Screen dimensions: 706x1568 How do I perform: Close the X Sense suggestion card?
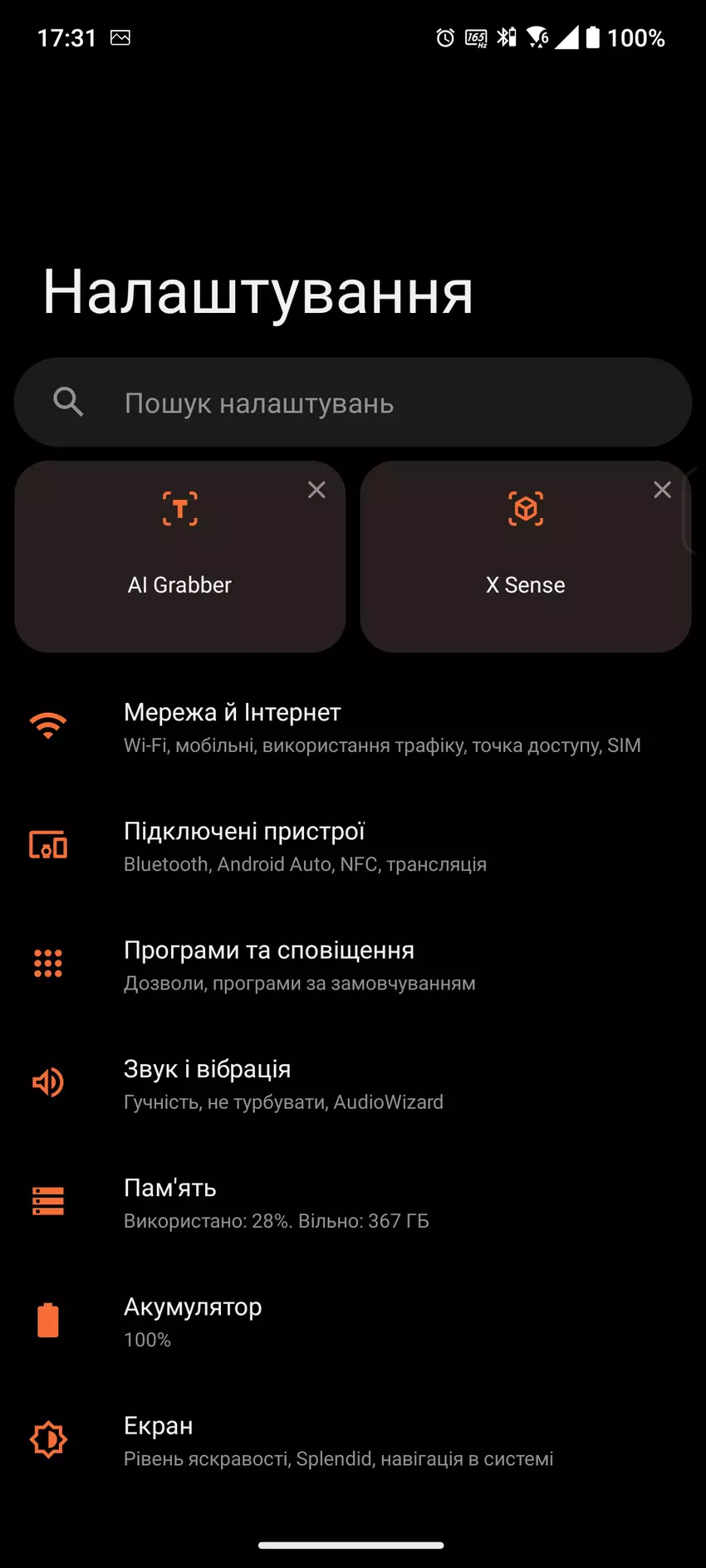pos(662,491)
